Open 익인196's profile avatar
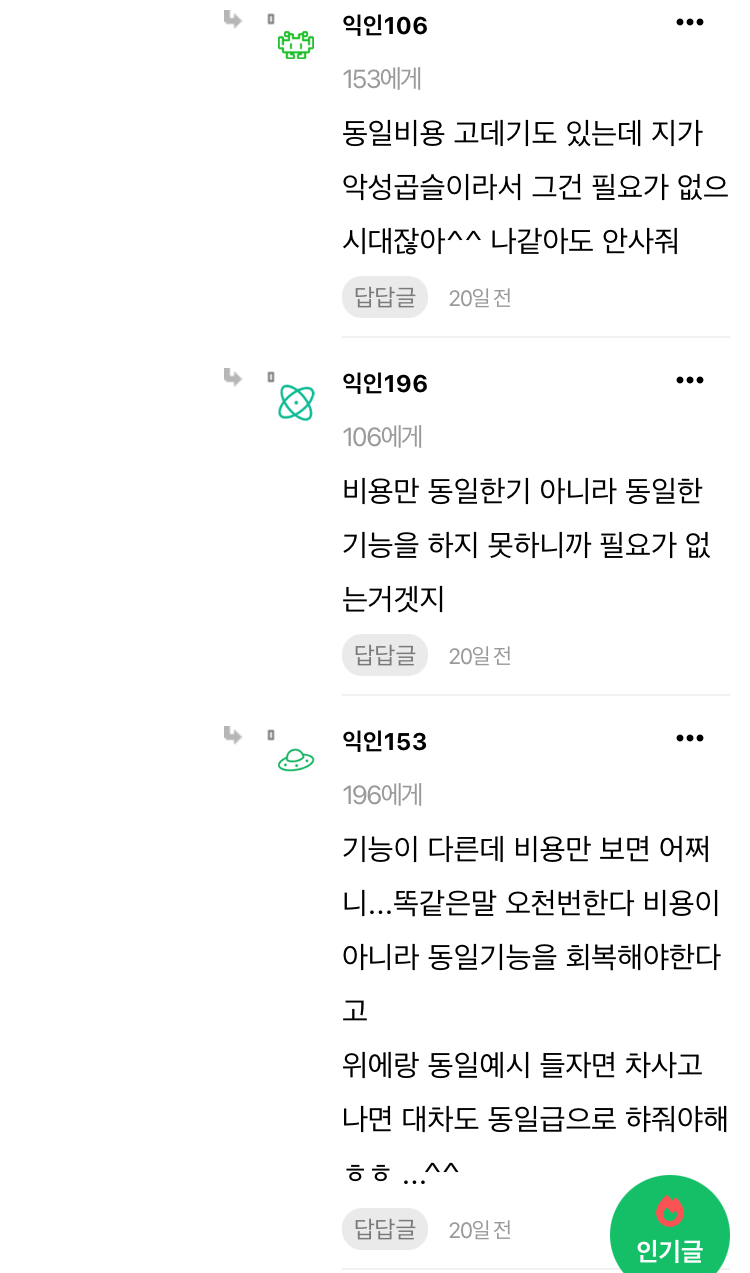 coord(296,402)
